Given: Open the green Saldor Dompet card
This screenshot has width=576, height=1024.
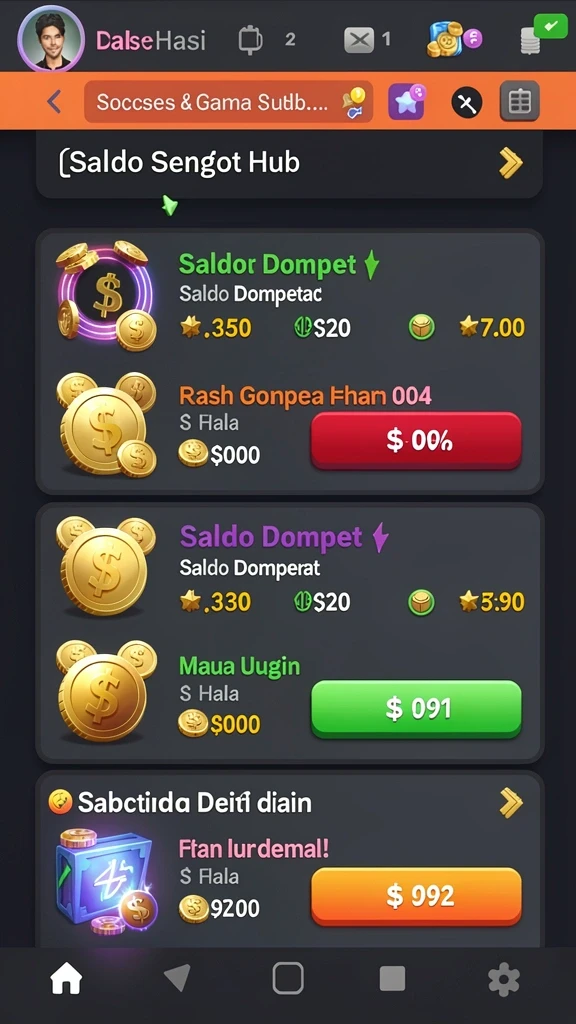Looking at the screenshot, I should pos(289,362).
